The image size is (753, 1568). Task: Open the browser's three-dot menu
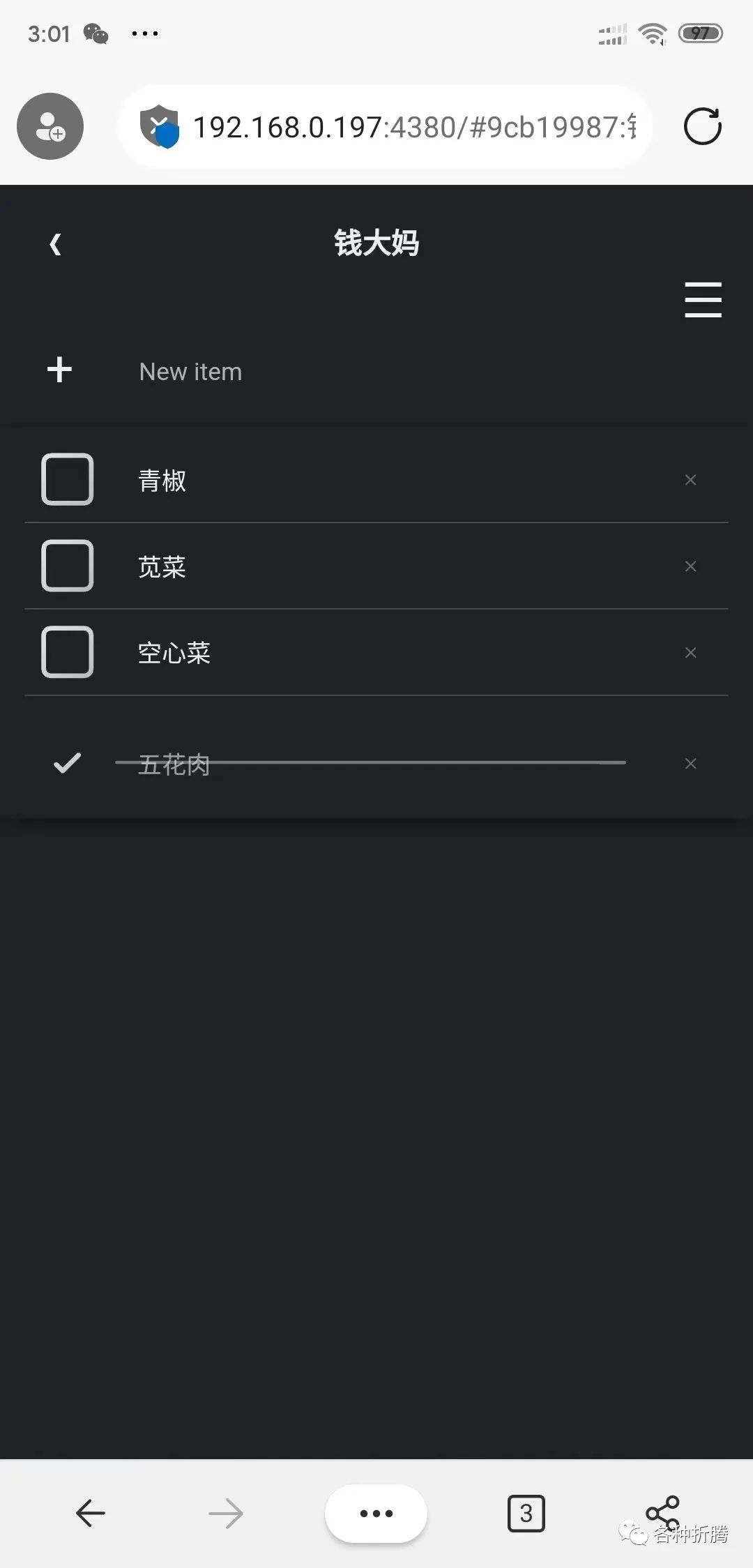click(376, 1513)
